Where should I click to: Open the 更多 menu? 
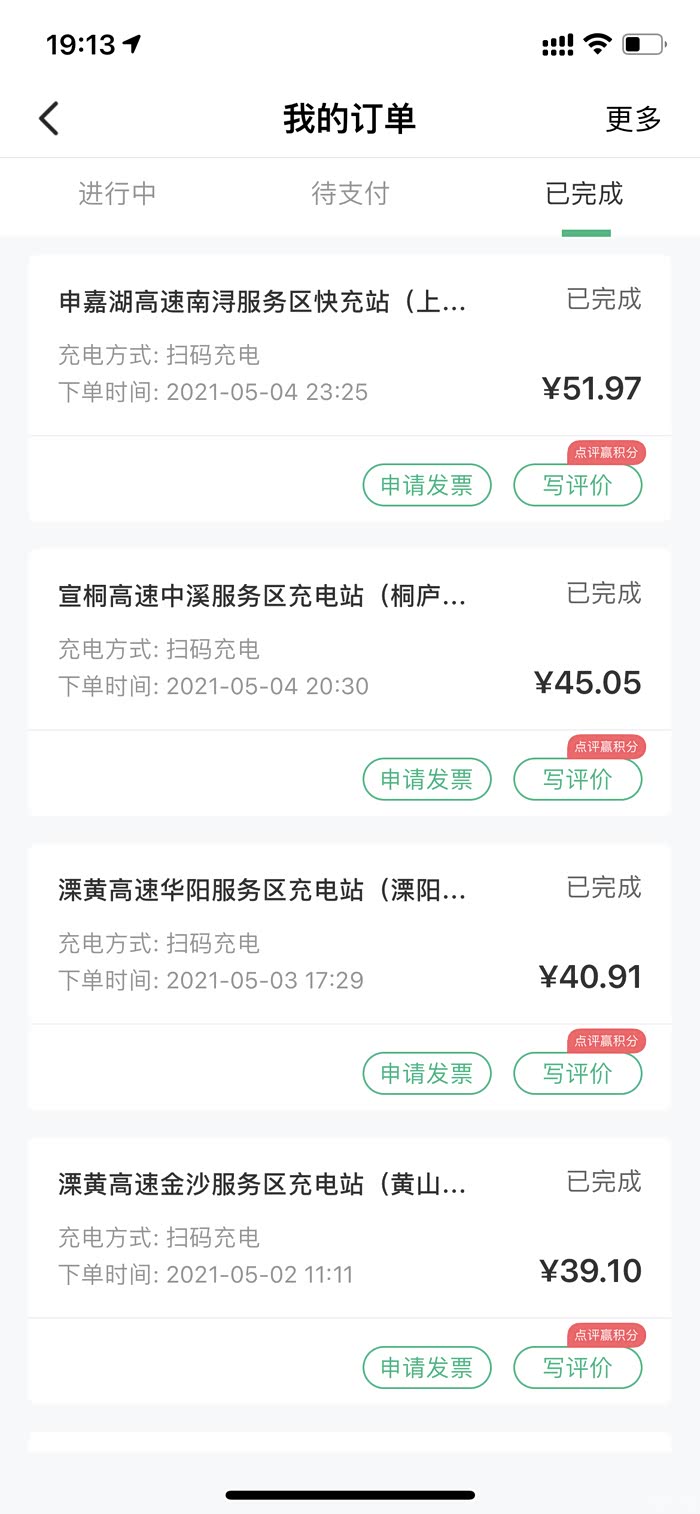(633, 119)
